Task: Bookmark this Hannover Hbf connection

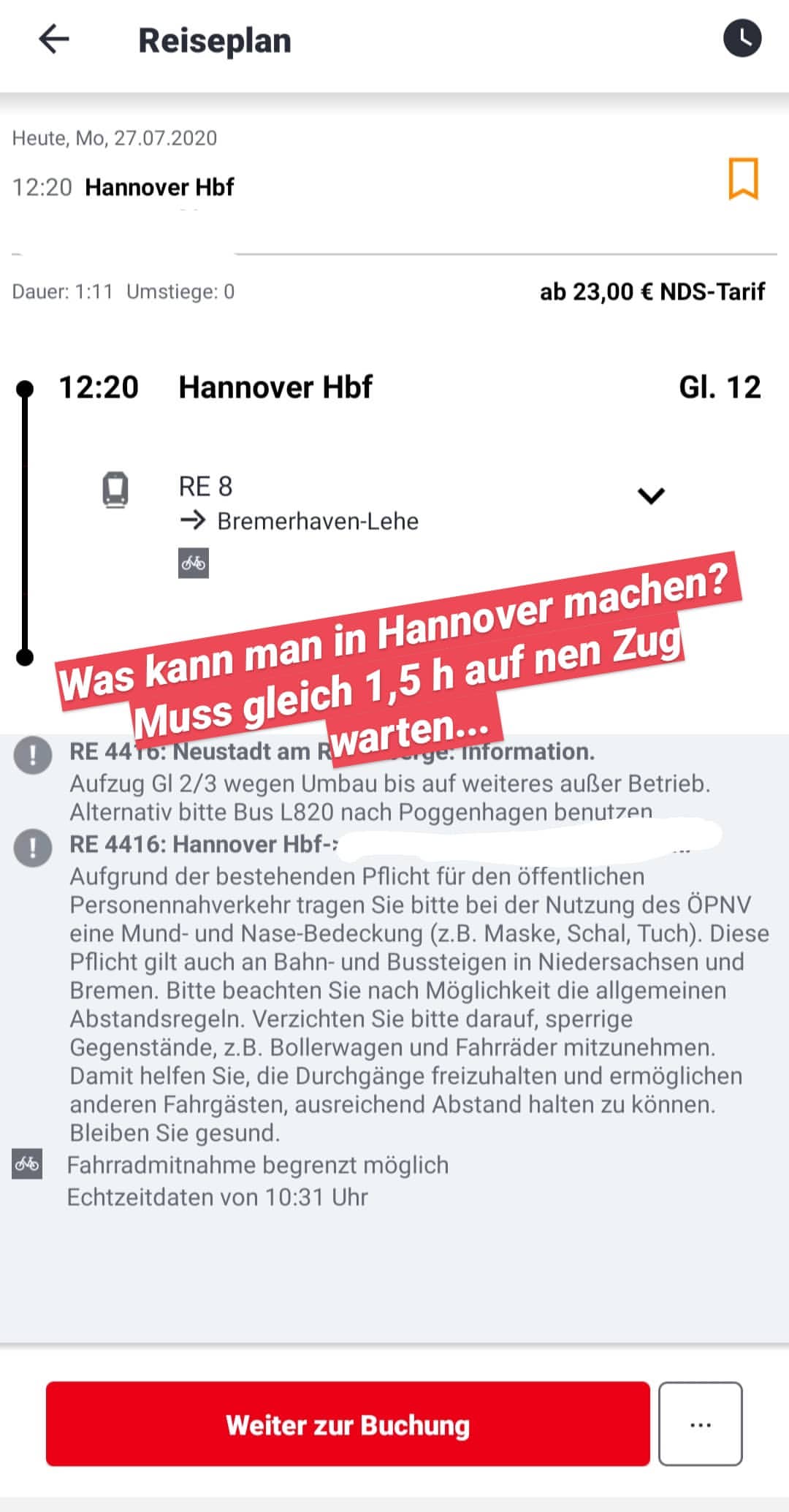Action: click(743, 178)
